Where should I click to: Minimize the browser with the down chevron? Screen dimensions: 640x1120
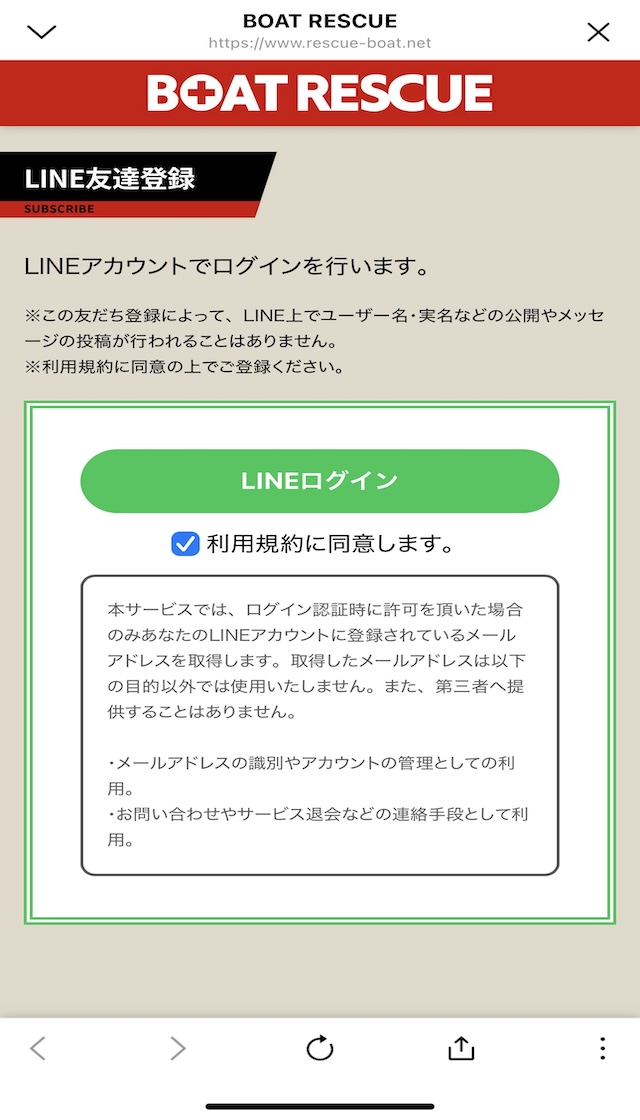(x=42, y=32)
